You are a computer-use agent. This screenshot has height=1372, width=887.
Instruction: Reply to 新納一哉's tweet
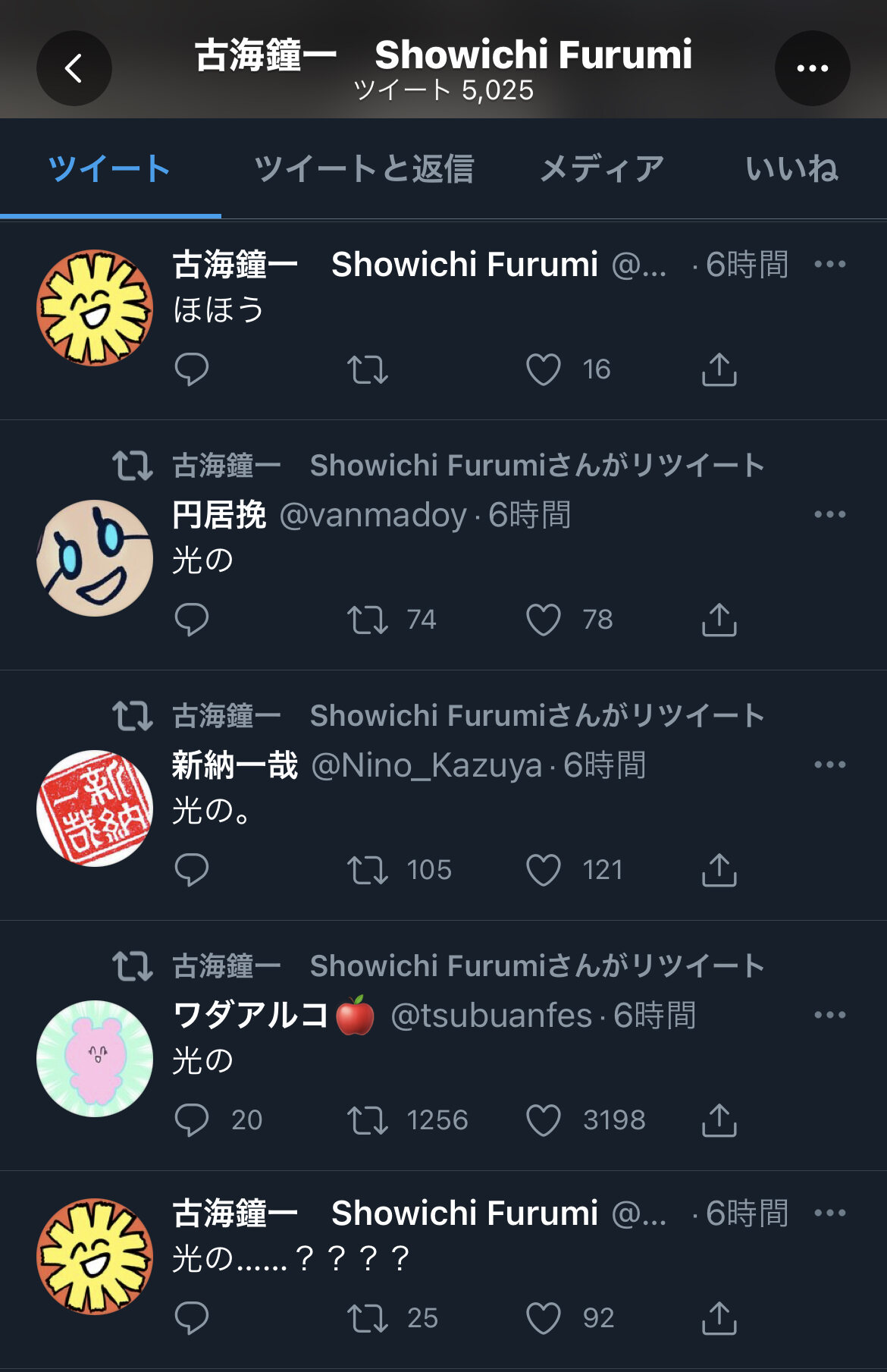(x=191, y=870)
